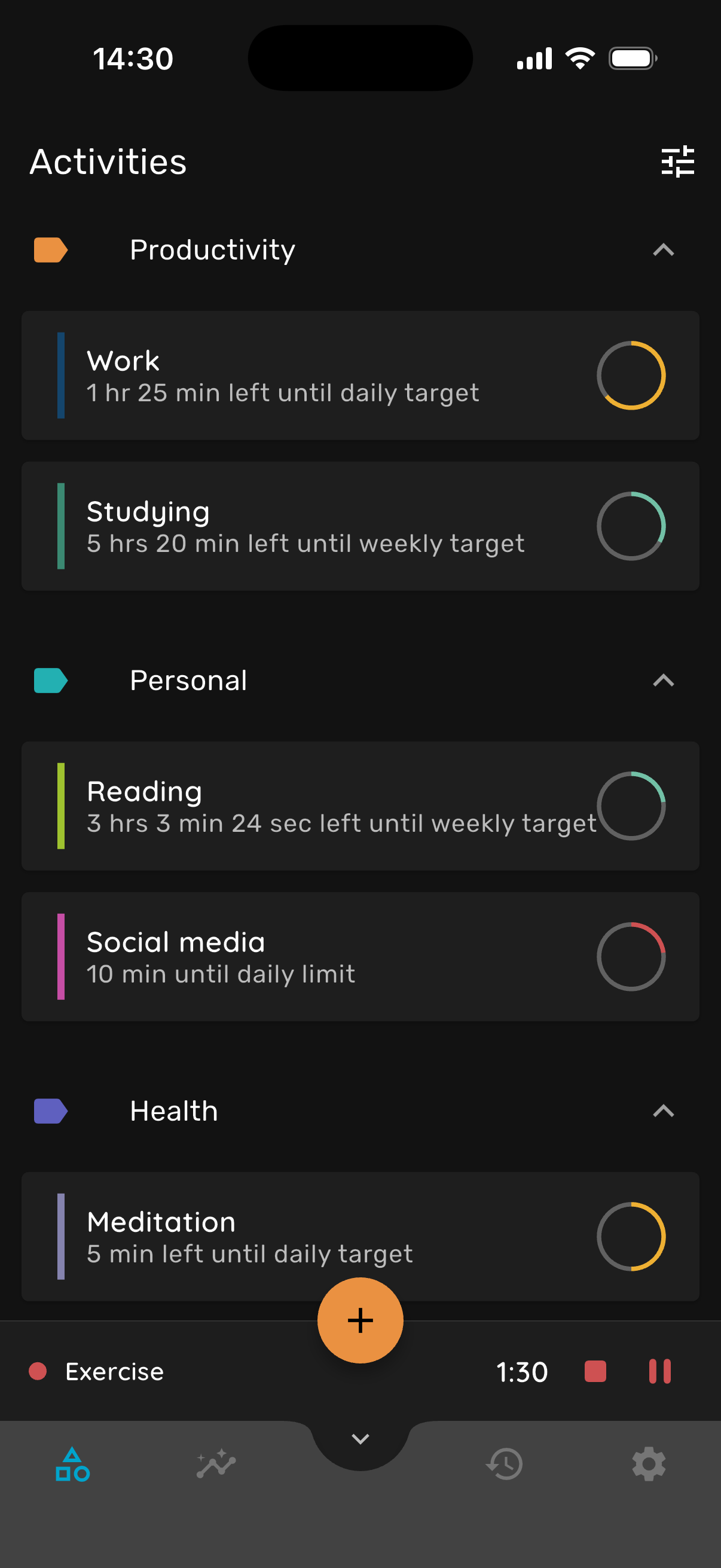Screen dimensions: 721x1568
Task: Stop the Exercise timer
Action: pos(595,1371)
